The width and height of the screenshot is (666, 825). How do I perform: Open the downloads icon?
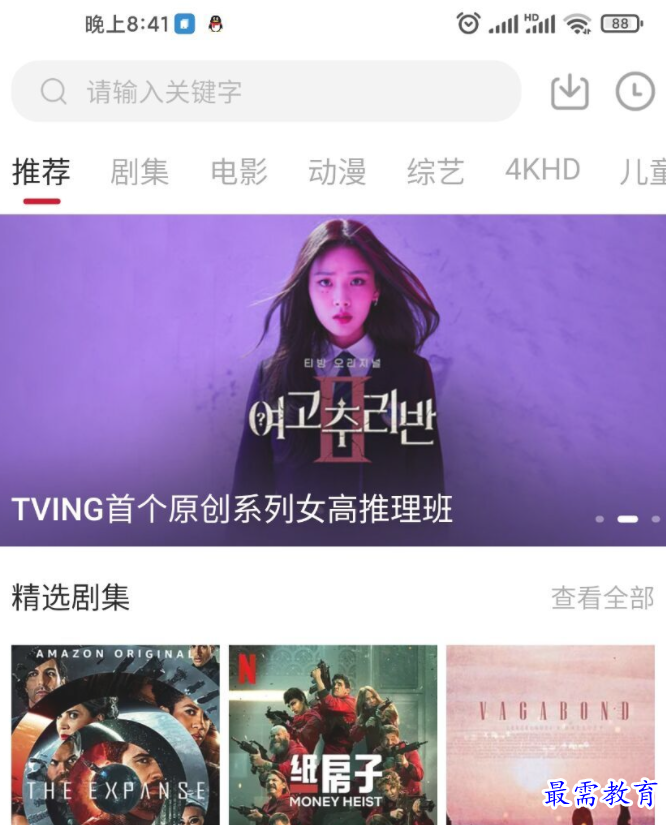point(569,92)
